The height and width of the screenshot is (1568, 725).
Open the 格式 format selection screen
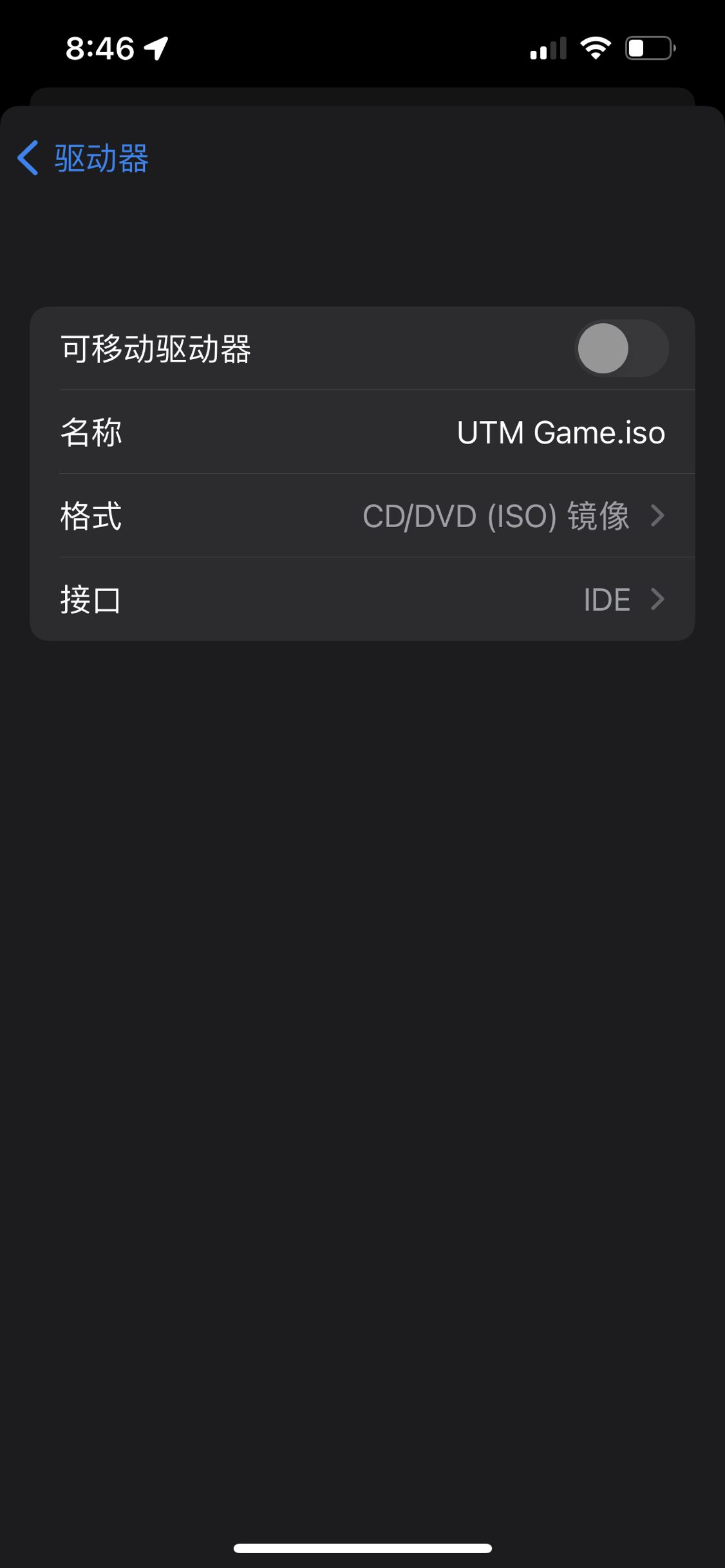point(362,516)
